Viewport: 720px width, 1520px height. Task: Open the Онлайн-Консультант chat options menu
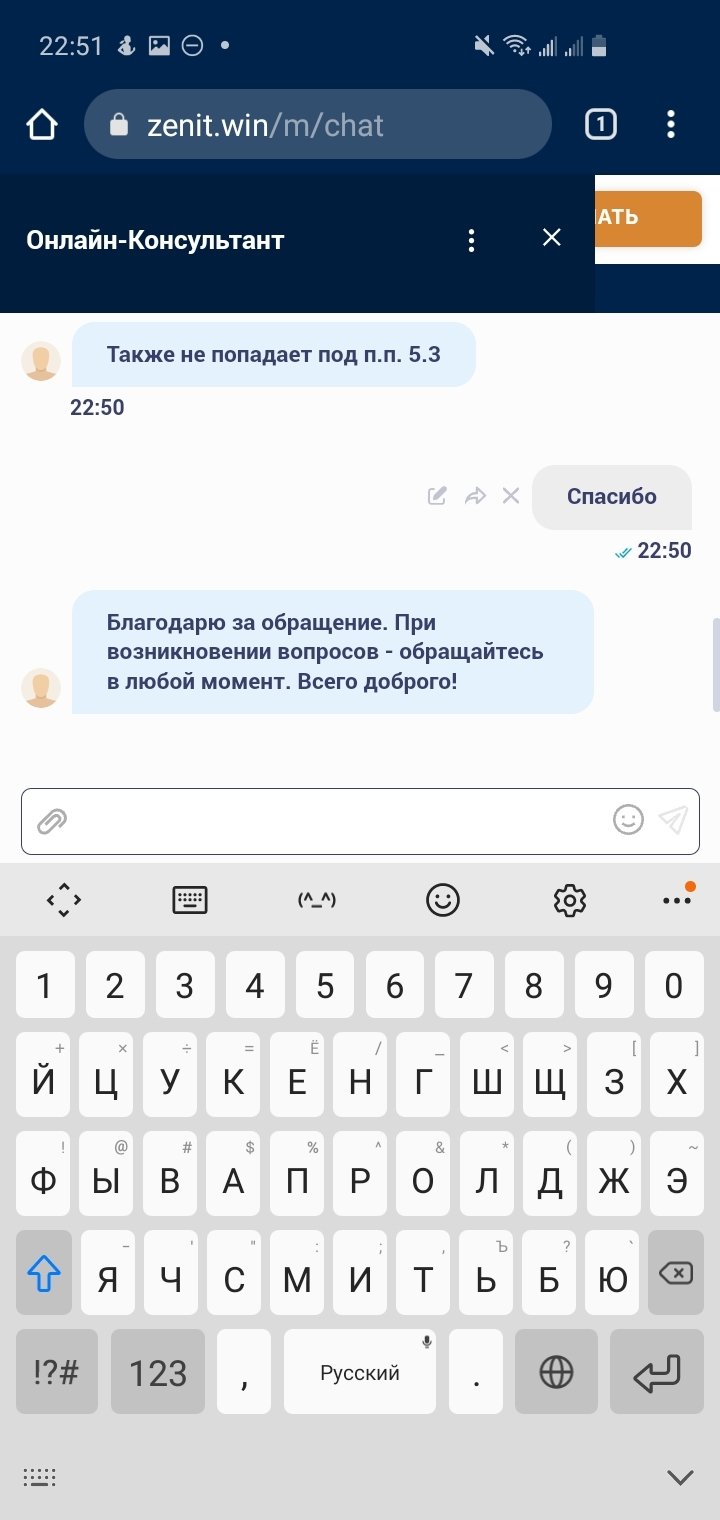pyautogui.click(x=471, y=240)
